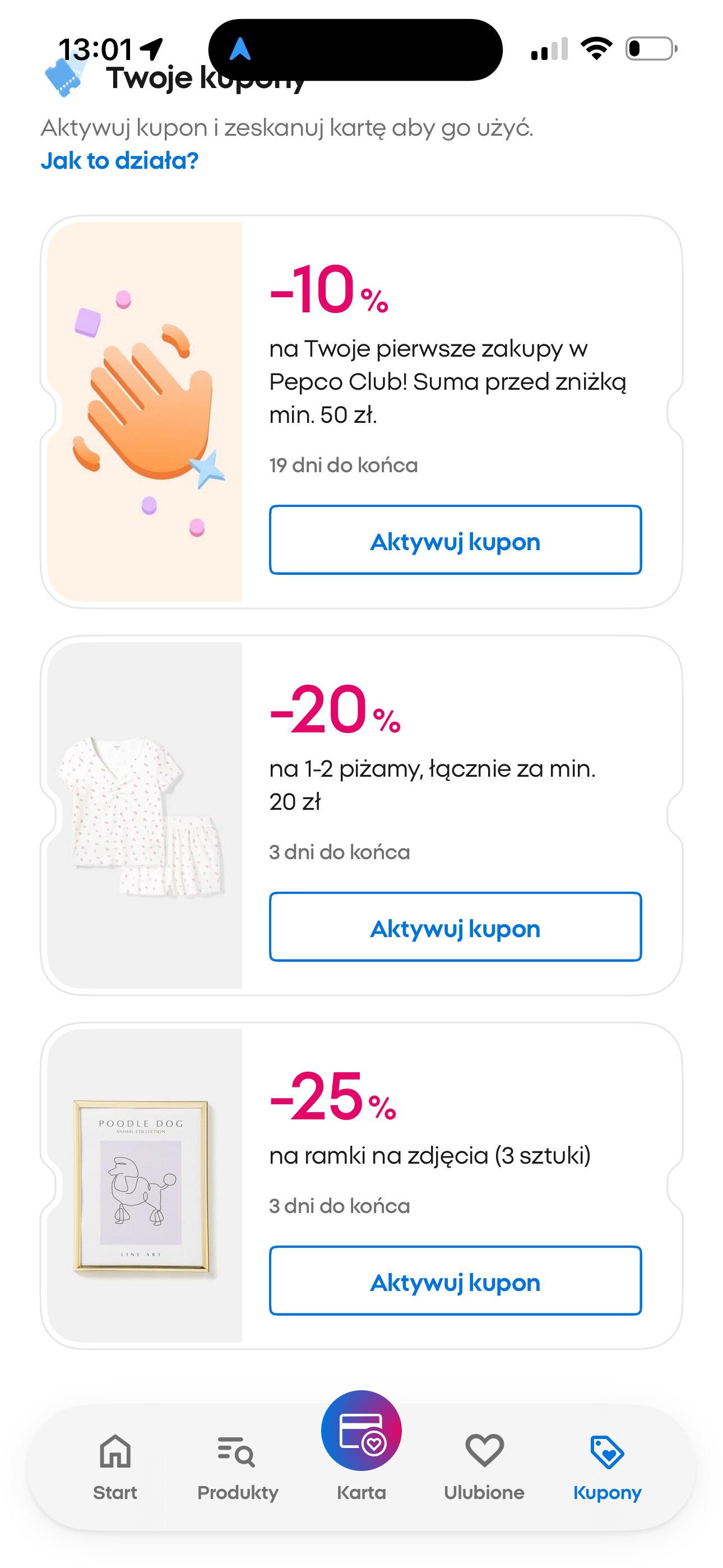Activate the -10% first purchase coupon
This screenshot has height=1568, width=723.
455,540
